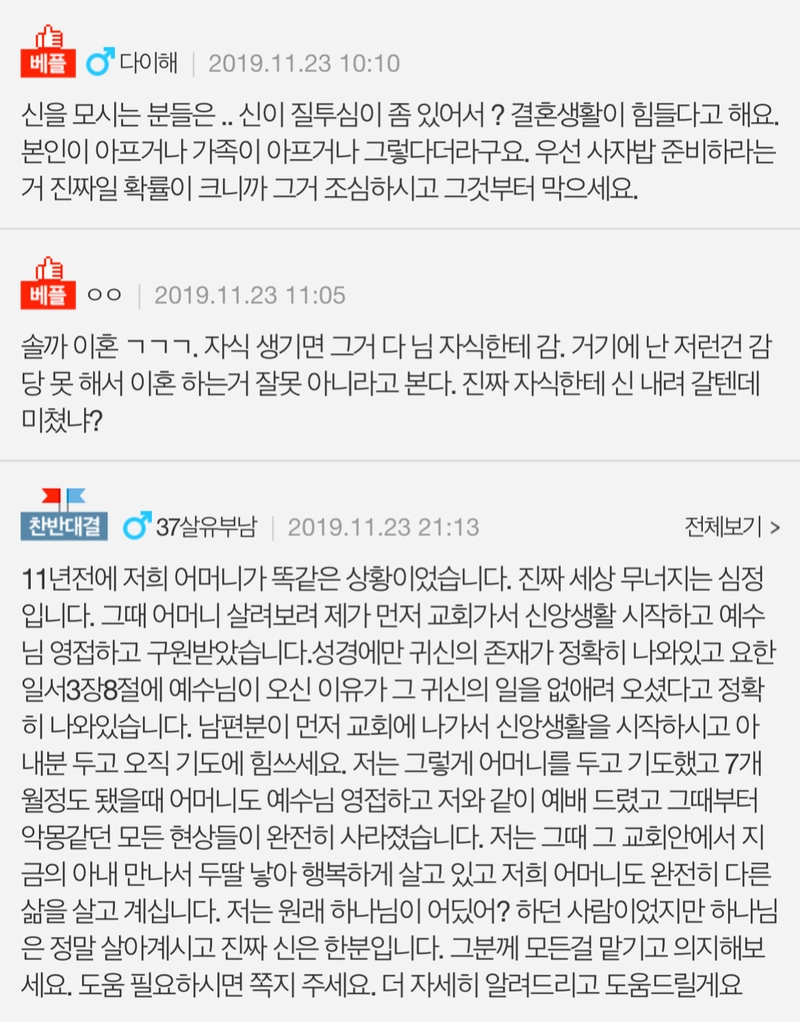Open 전체보기 to view all comments
800x1022 pixels.
click(732, 526)
